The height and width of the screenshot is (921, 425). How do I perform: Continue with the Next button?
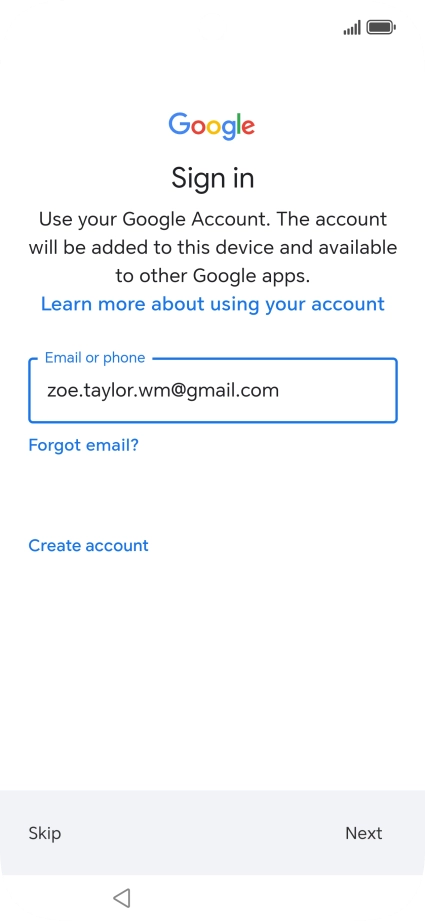pos(363,833)
